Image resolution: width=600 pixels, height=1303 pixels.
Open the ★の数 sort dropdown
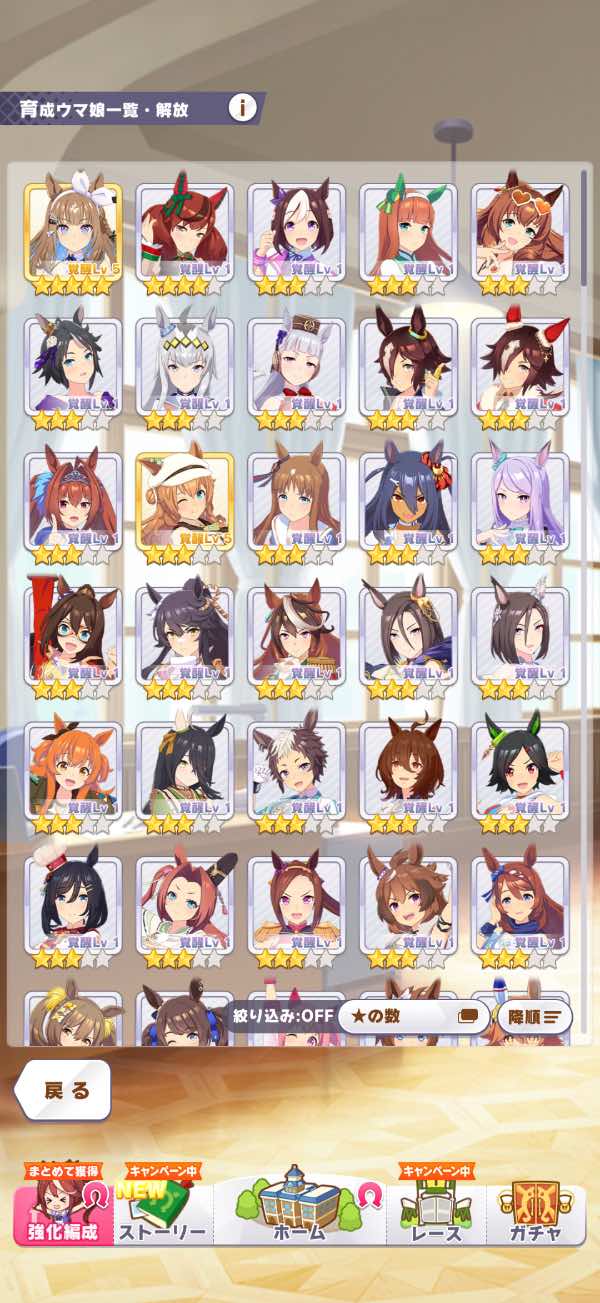[412, 1017]
